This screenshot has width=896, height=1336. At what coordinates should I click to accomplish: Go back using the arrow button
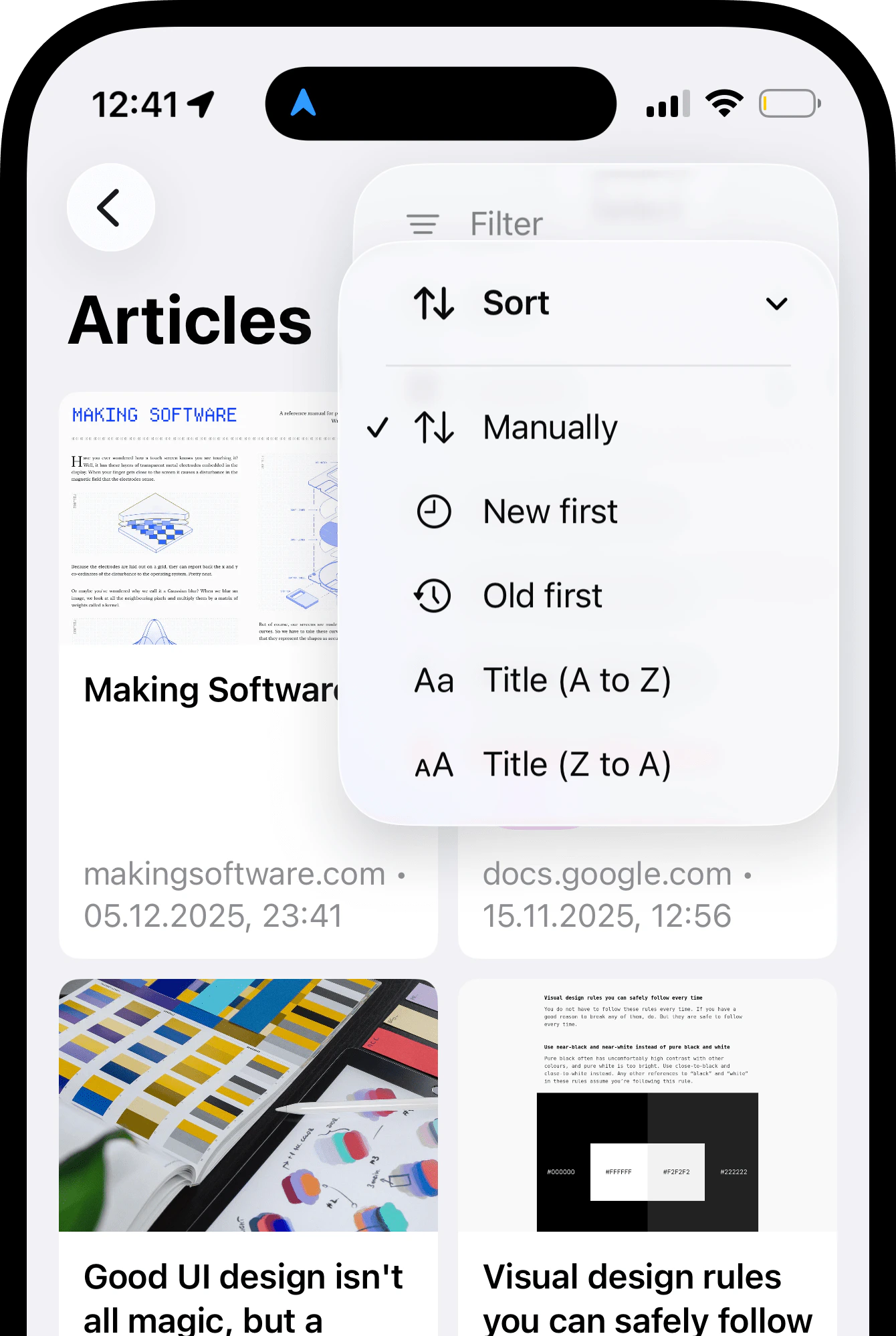(110, 207)
